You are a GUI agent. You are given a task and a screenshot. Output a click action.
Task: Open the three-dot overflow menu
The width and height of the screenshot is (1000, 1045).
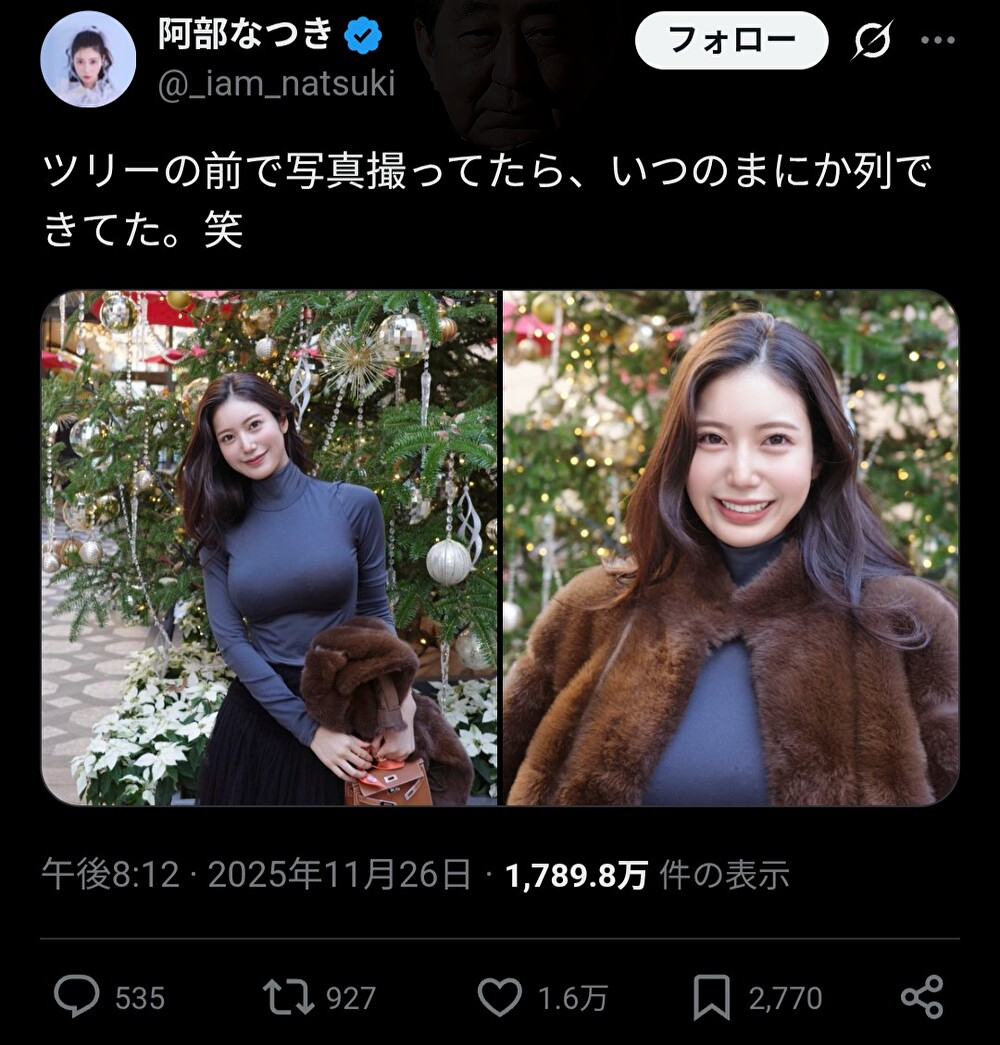(937, 41)
